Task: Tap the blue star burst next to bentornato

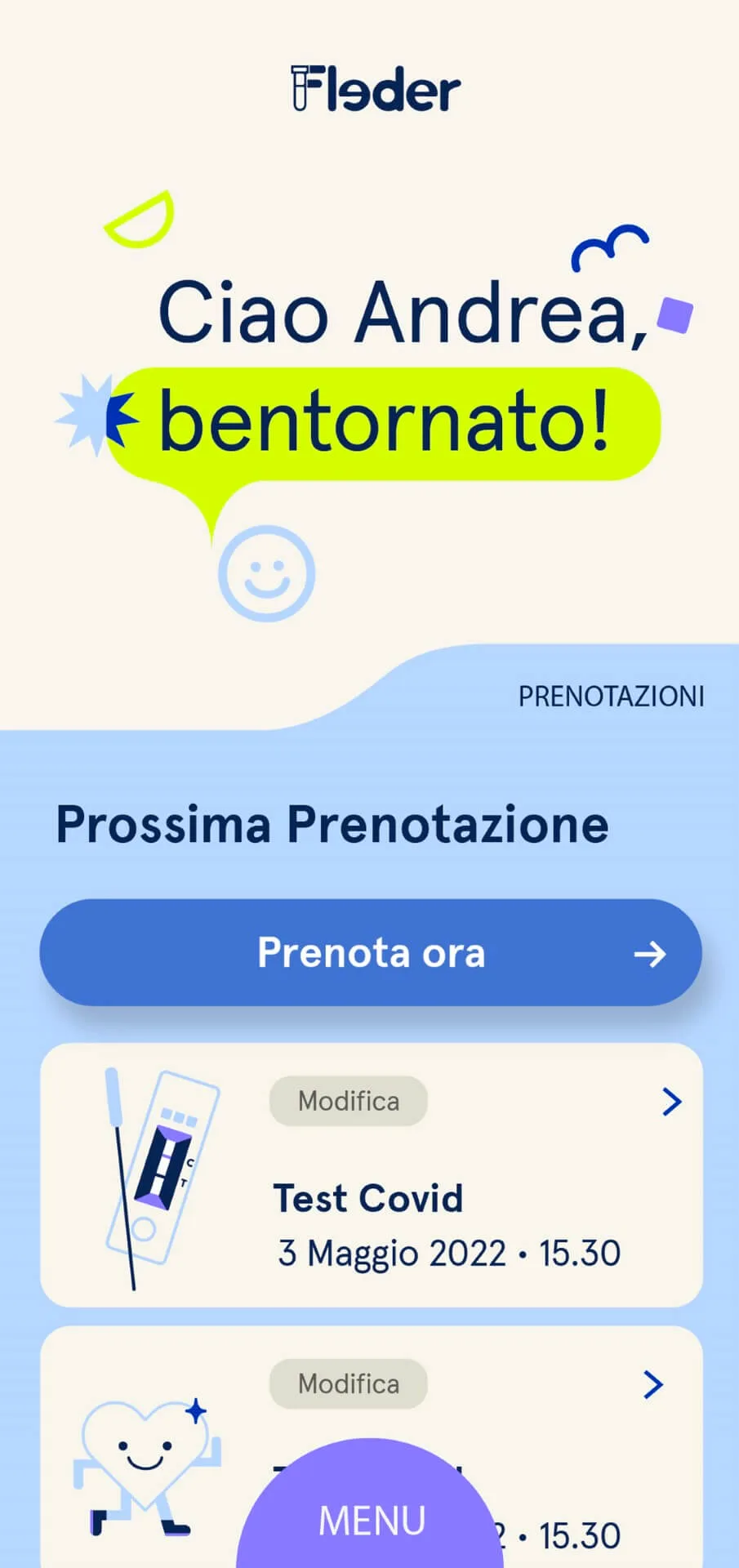Action: [100, 416]
